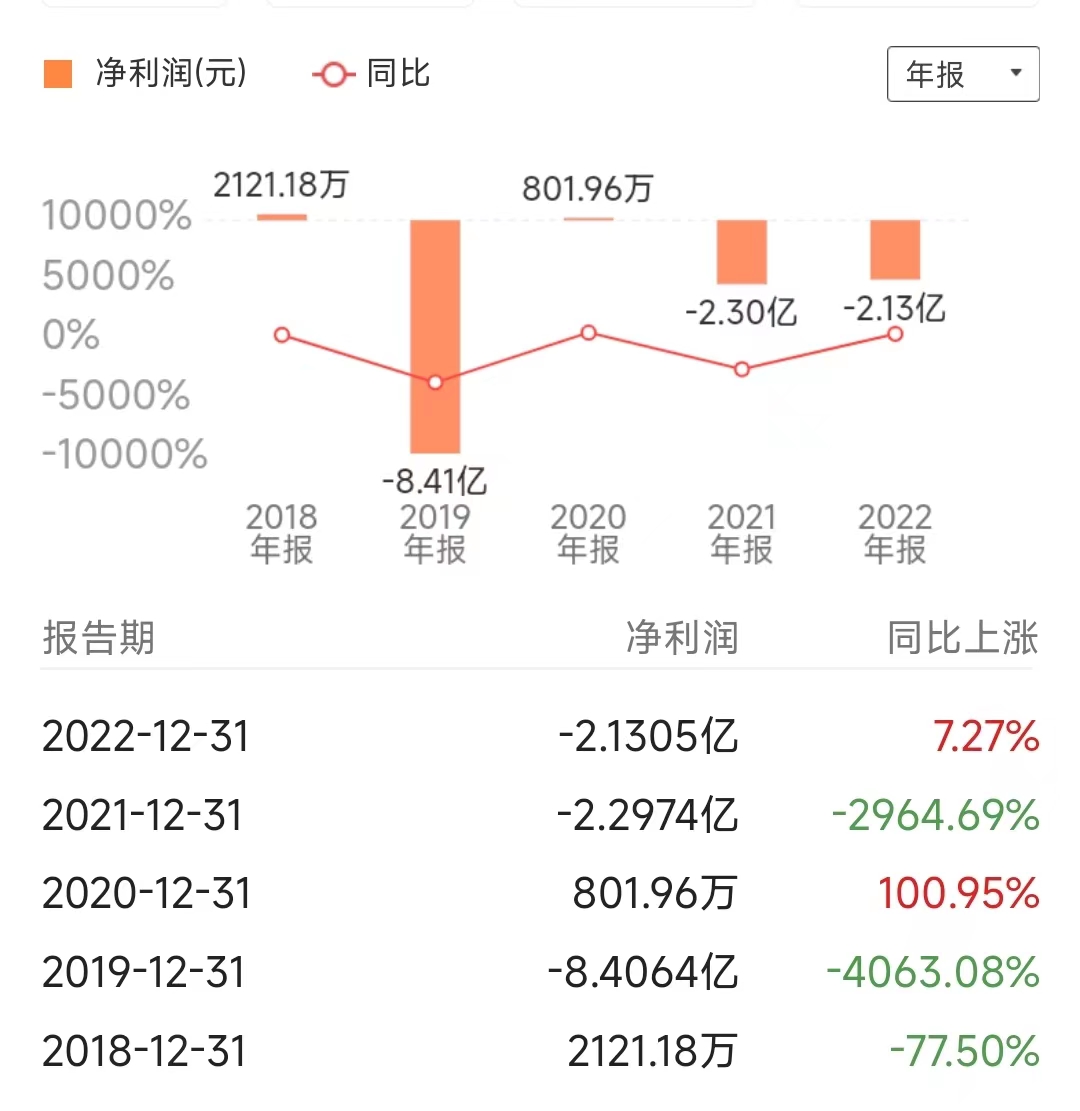Image resolution: width=1080 pixels, height=1111 pixels.
Task: Click the 2020 data point on the line
Action: click(588, 332)
